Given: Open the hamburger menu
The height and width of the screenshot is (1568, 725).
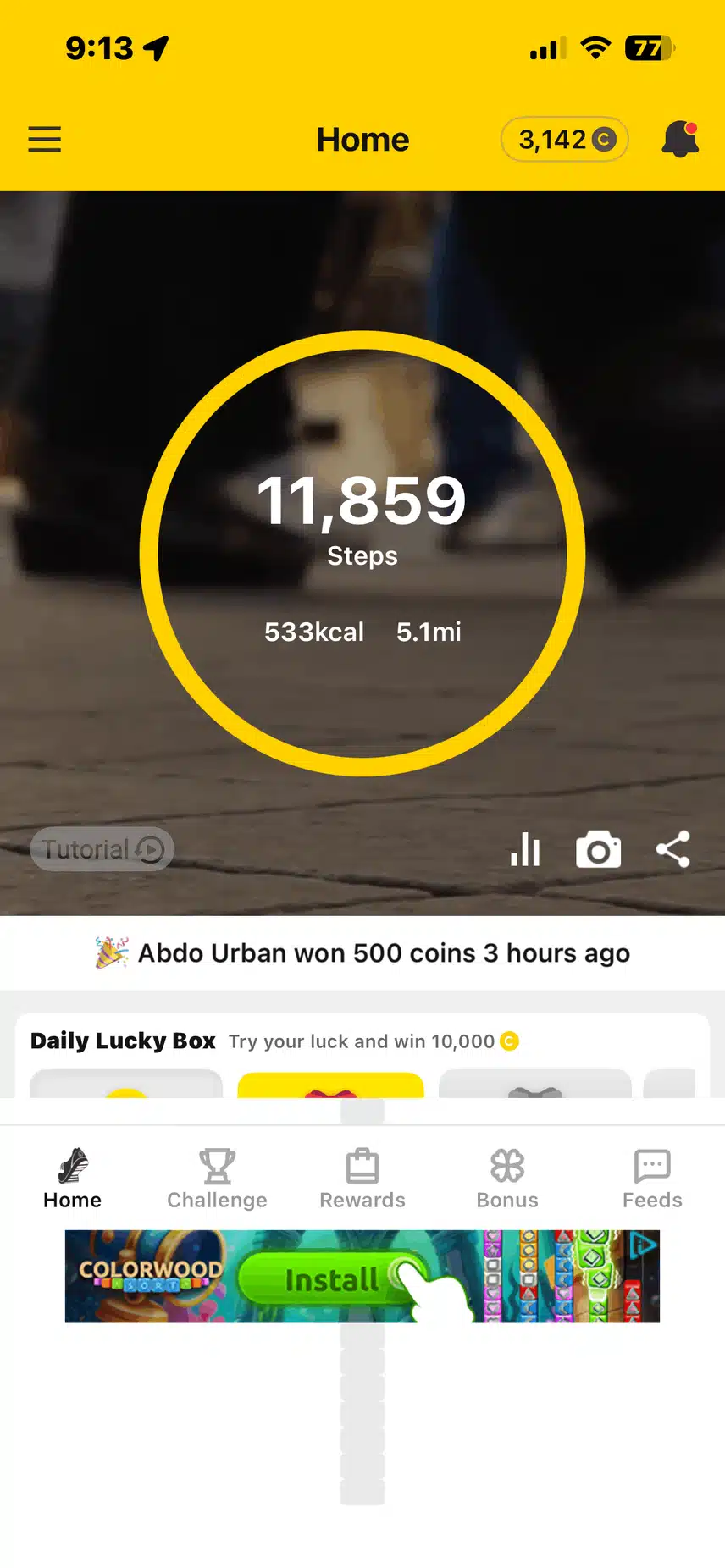Looking at the screenshot, I should (x=45, y=139).
